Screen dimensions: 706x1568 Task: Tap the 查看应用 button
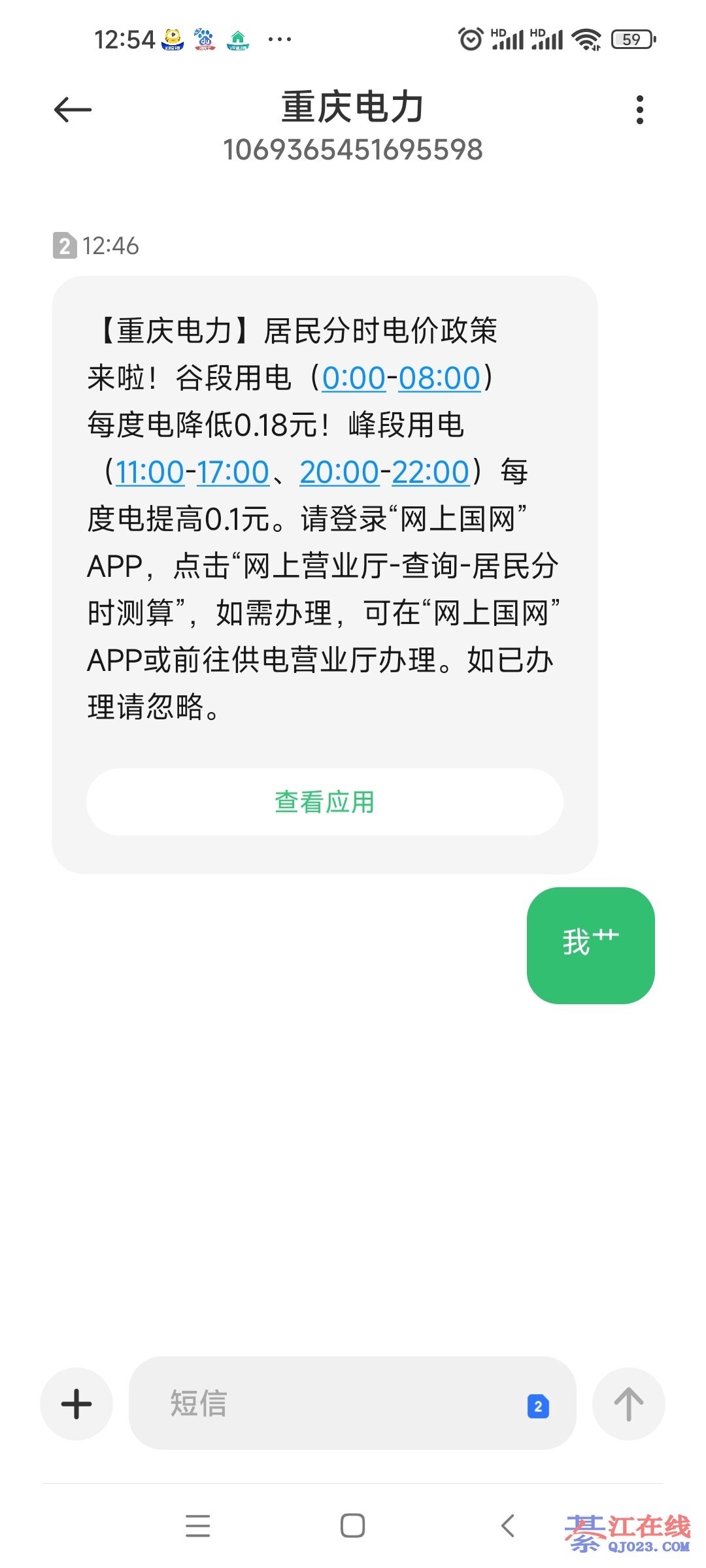324,802
